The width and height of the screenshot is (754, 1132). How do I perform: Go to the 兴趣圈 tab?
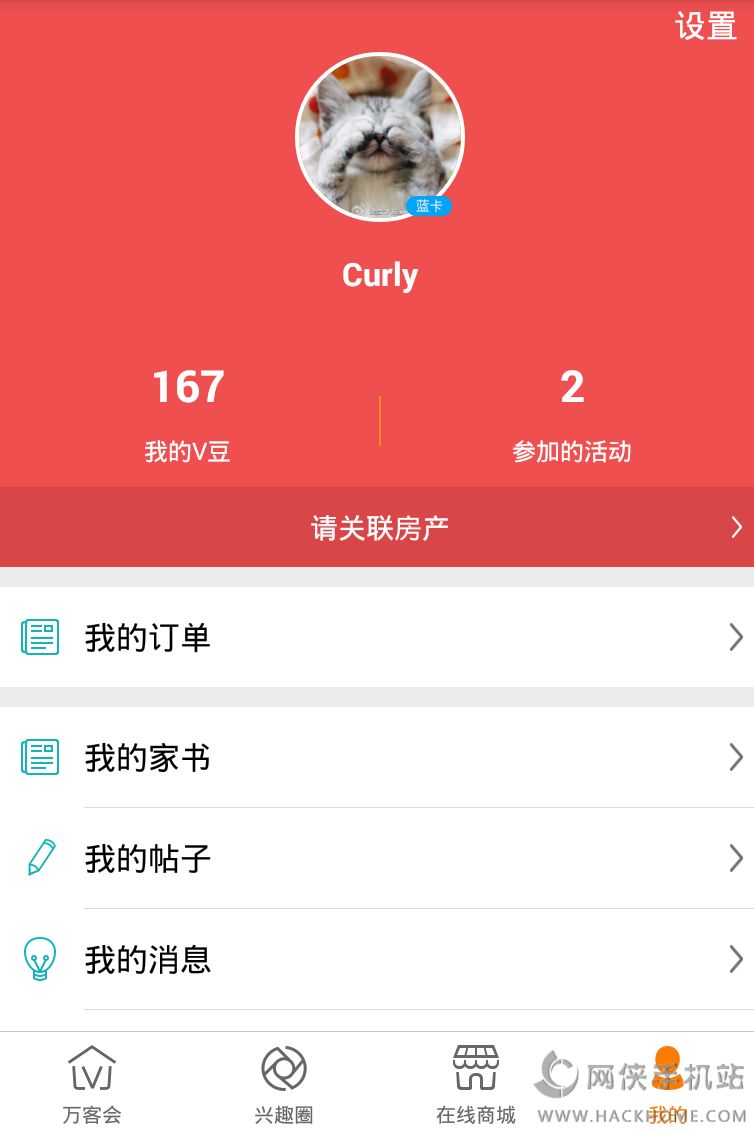pos(284,1083)
